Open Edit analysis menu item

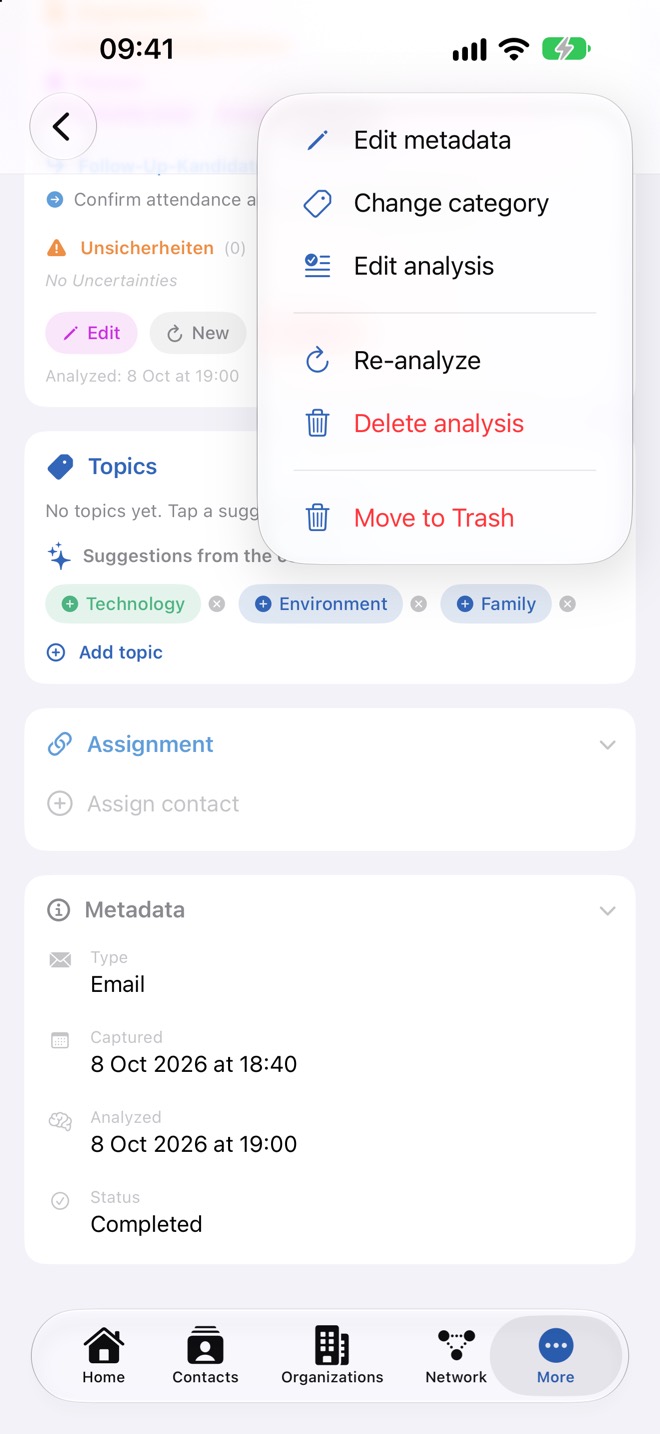[x=445, y=266]
